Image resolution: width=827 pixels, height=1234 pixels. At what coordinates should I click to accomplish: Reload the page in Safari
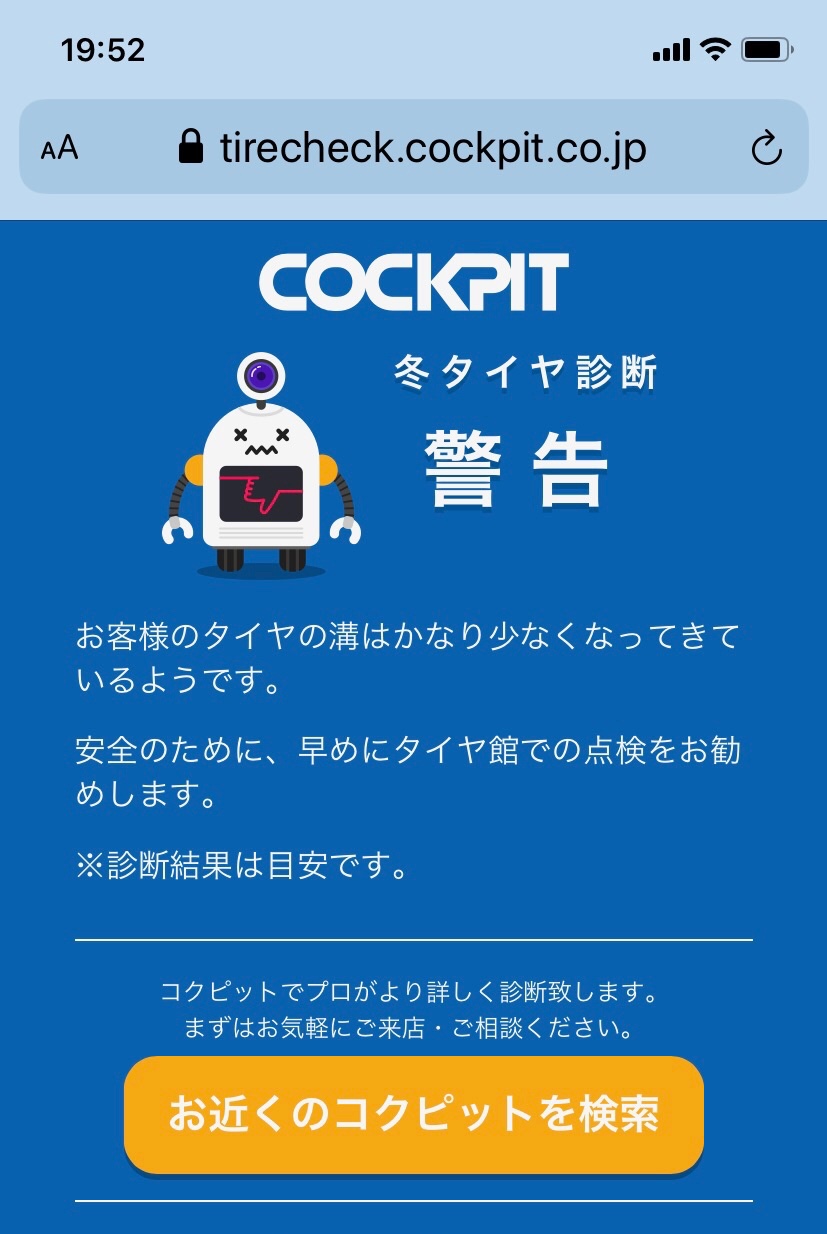[x=765, y=149]
